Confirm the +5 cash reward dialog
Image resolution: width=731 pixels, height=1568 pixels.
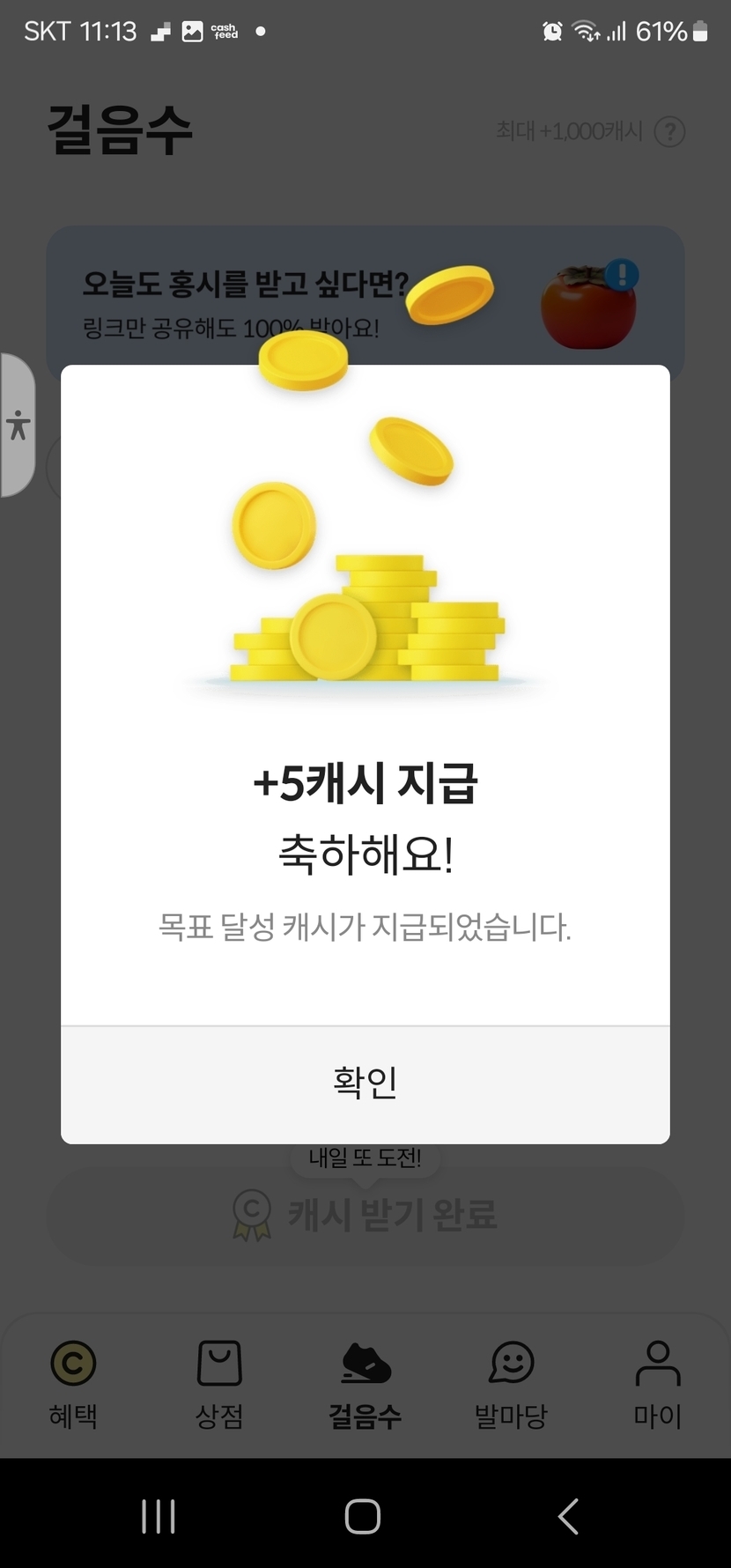coord(365,1084)
